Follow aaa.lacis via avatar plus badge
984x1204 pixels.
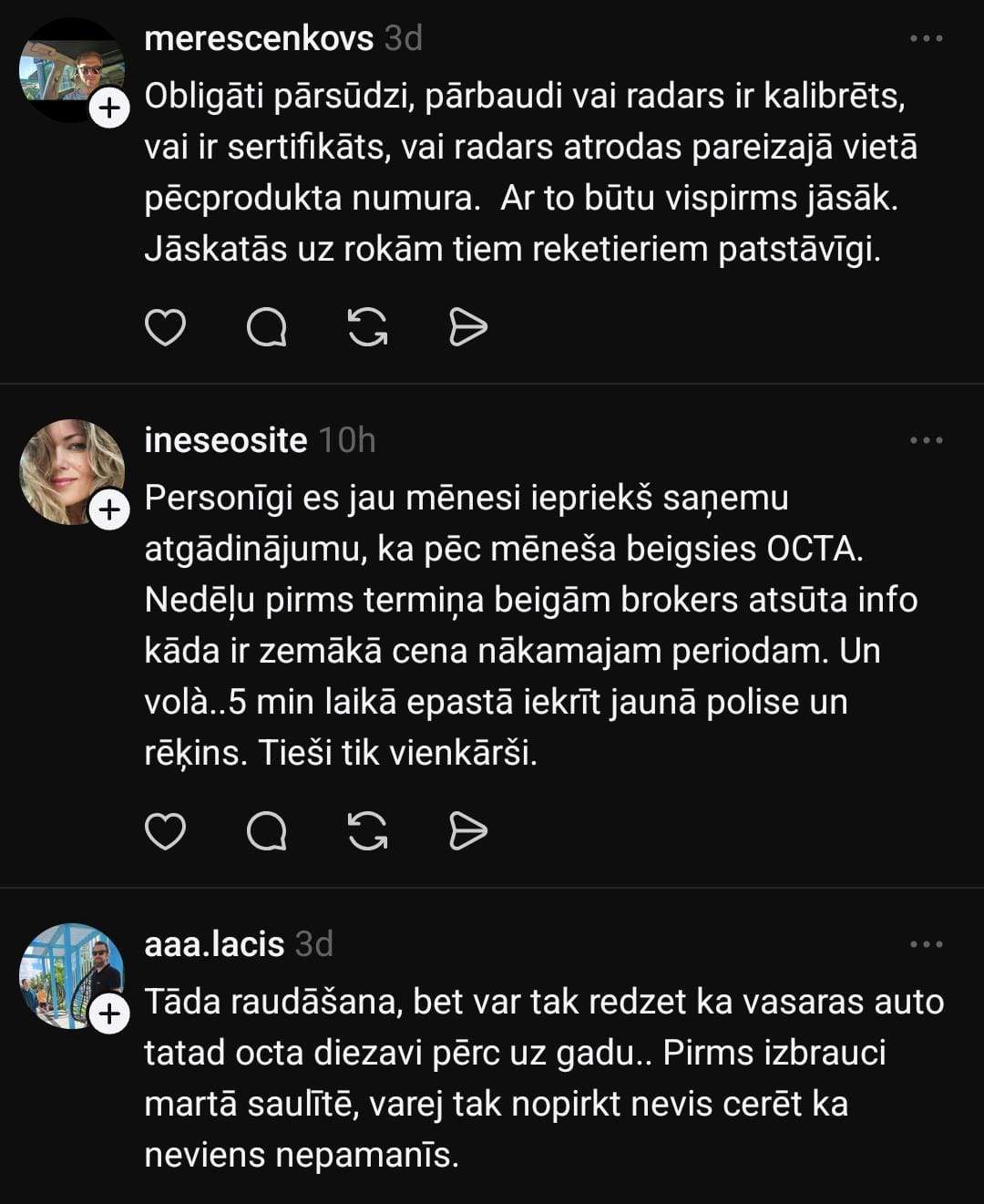(x=109, y=1014)
